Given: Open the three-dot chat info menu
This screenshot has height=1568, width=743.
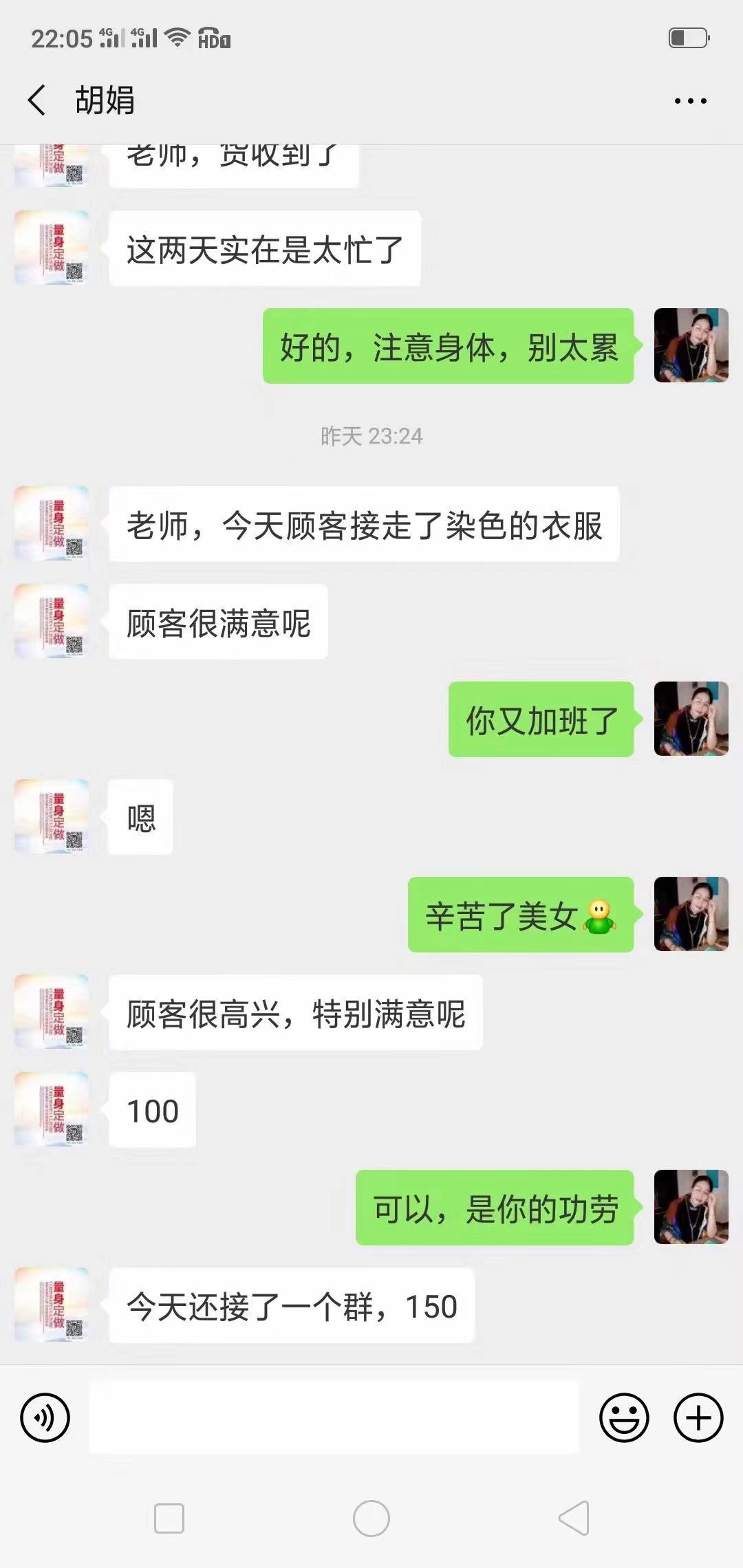Looking at the screenshot, I should pos(690,101).
